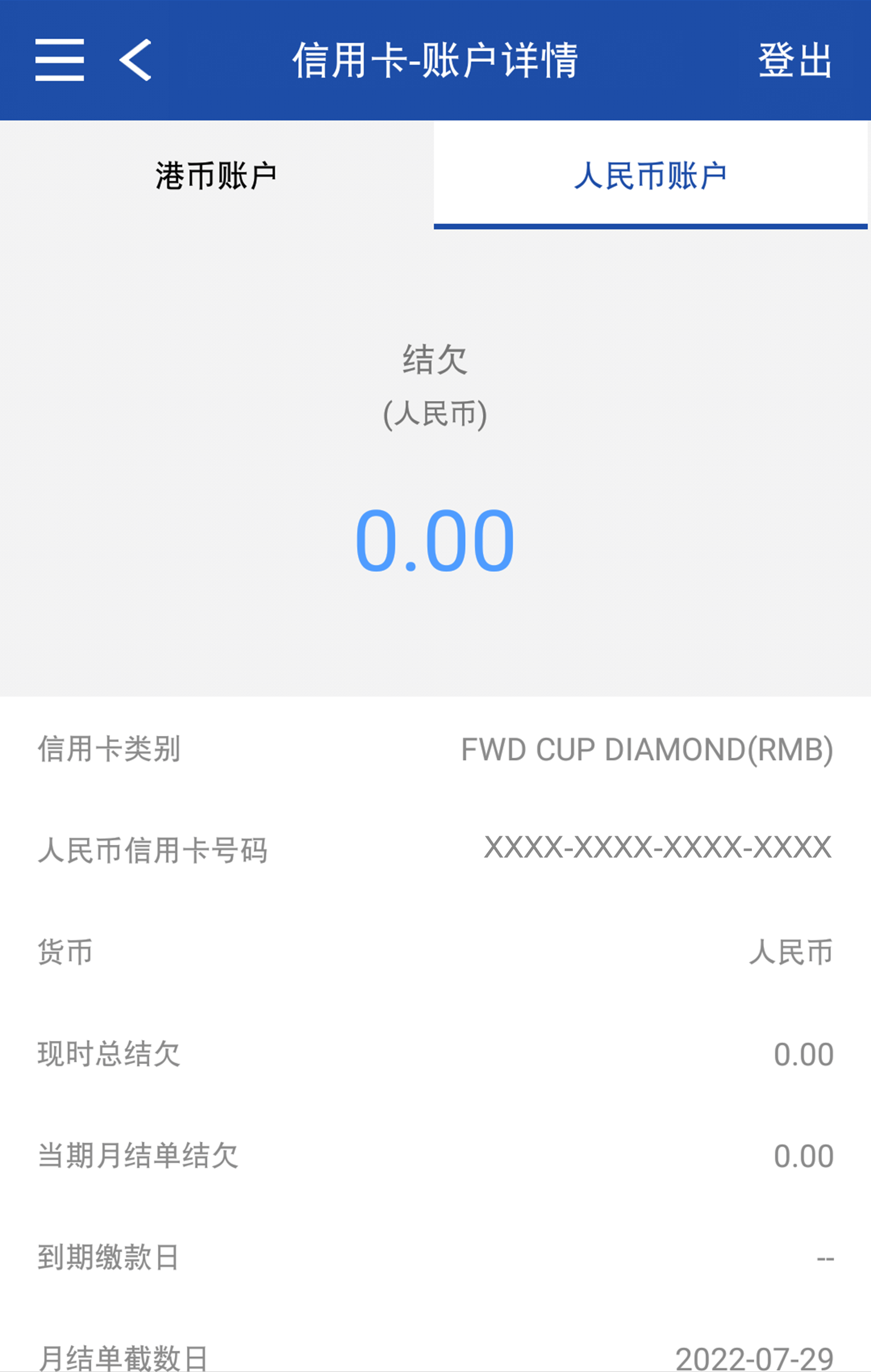Go back using the arrow

pos(135,60)
